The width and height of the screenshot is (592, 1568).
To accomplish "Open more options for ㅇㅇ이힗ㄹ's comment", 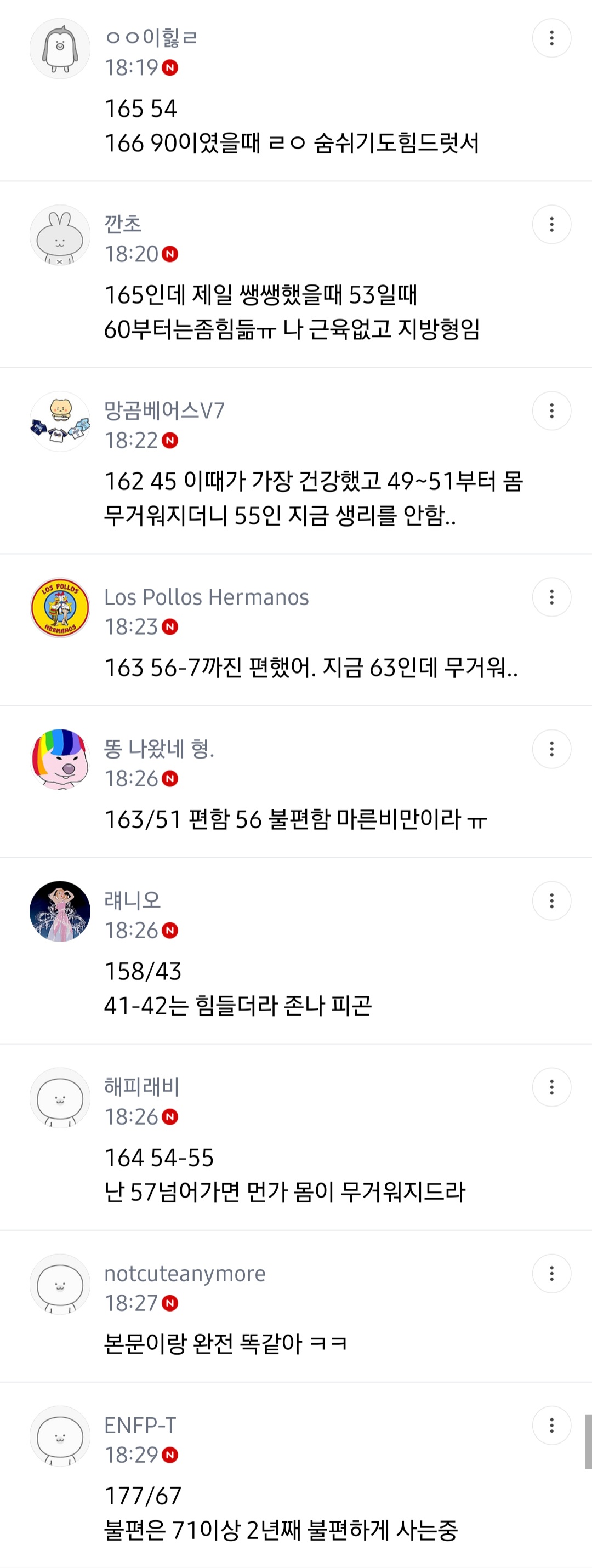I will tap(551, 38).
